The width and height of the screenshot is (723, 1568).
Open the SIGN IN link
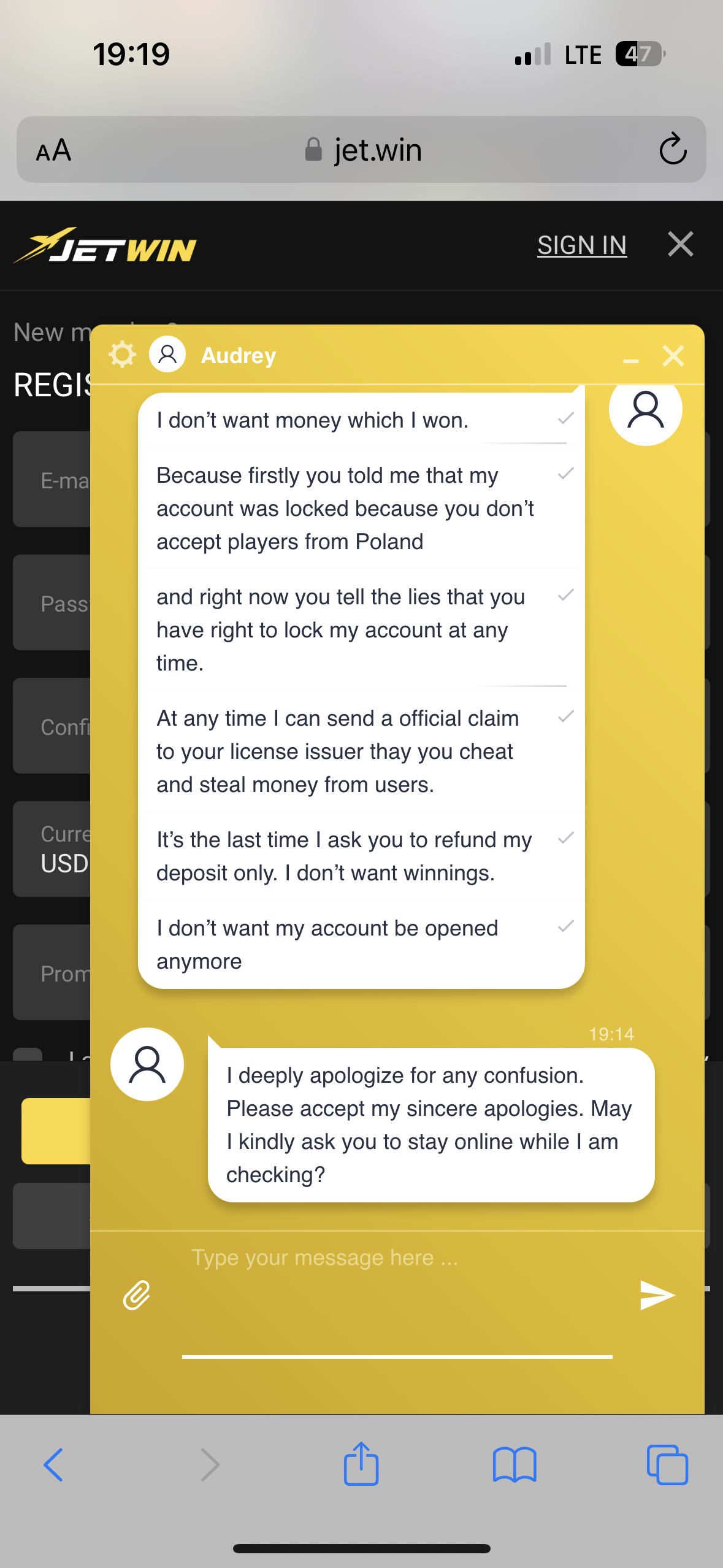coord(581,245)
